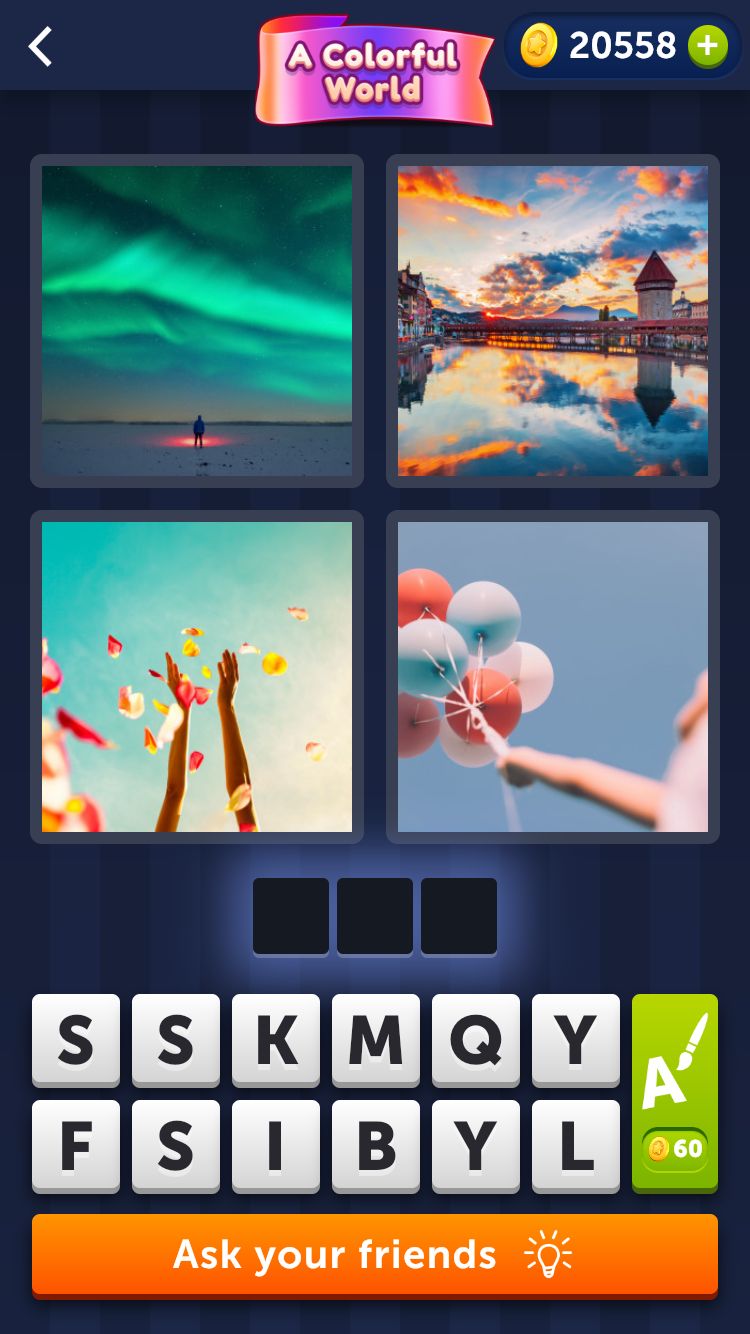Select the letter K tile

276,1040
